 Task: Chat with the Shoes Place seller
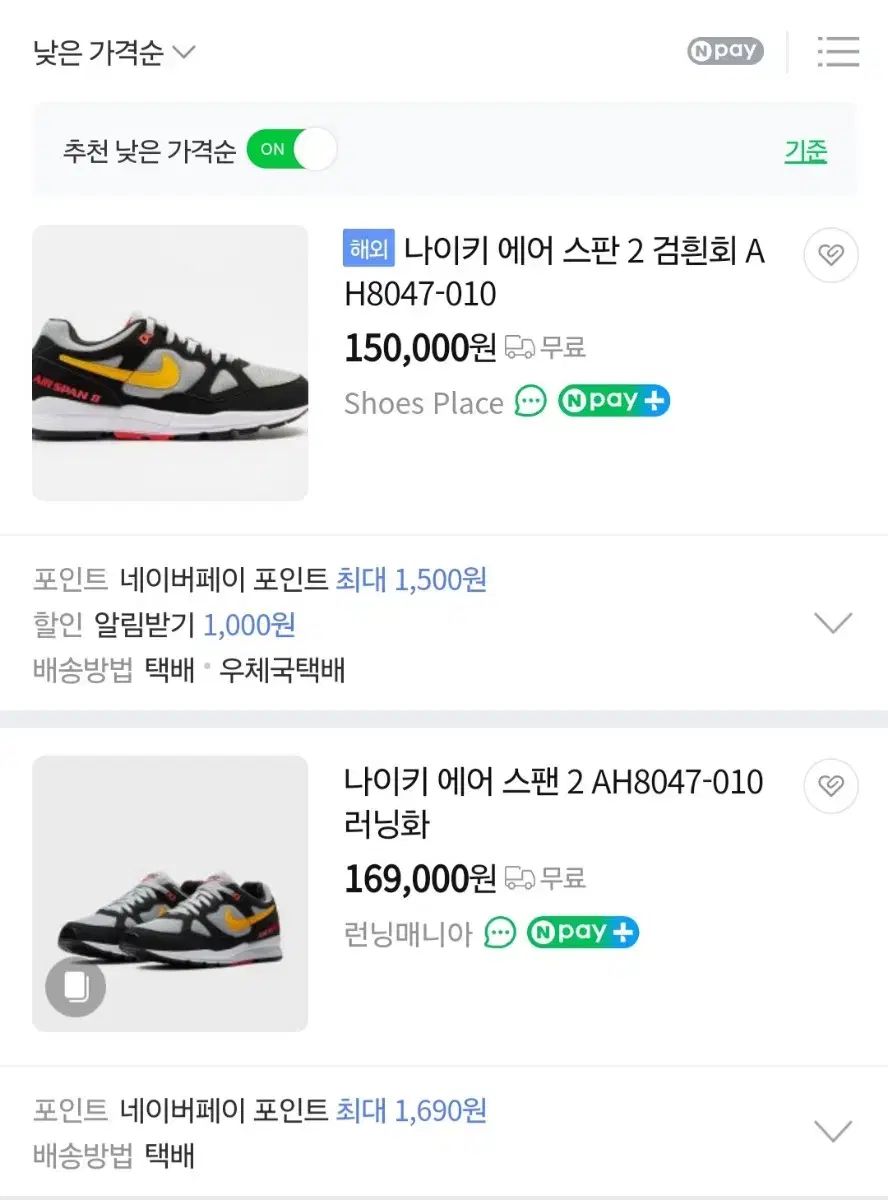531,402
